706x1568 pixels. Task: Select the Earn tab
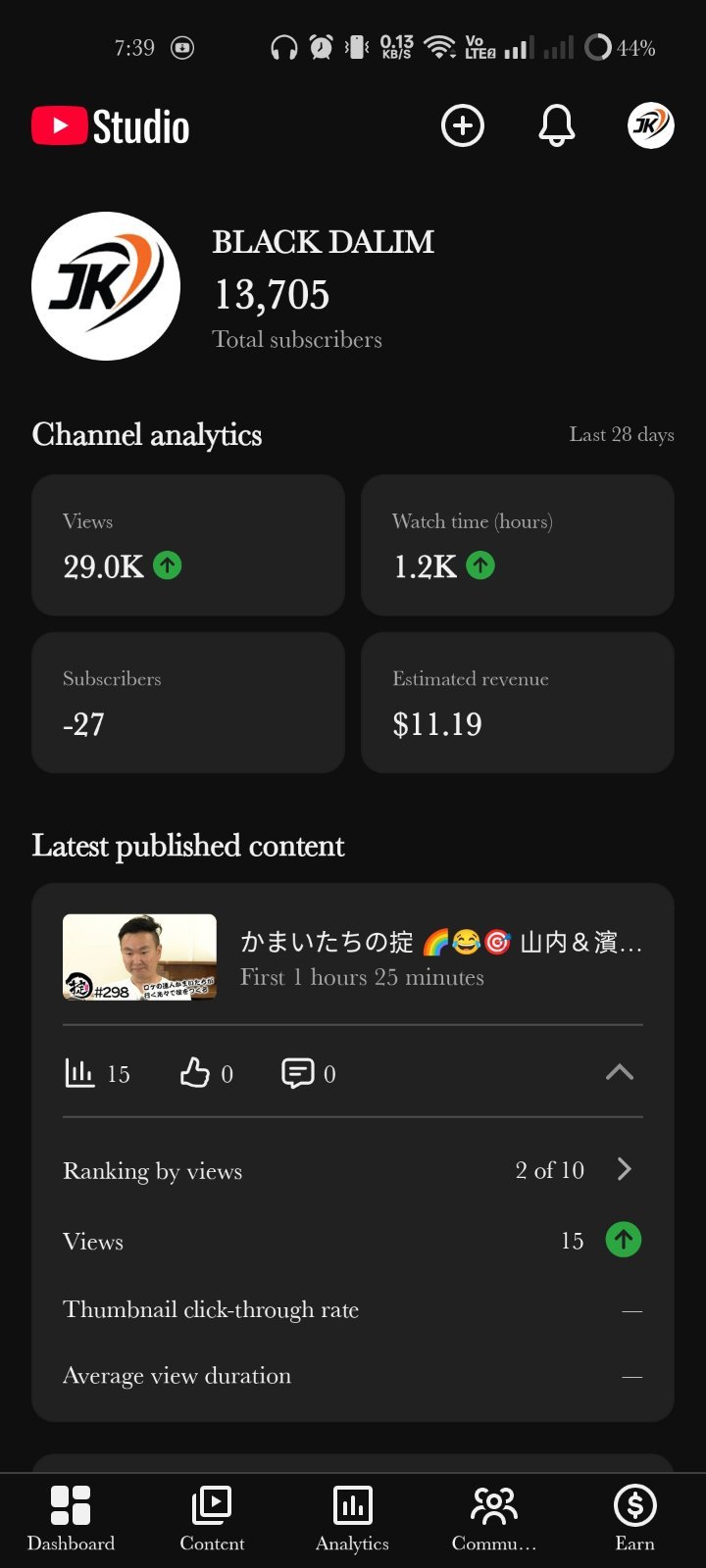click(x=635, y=1518)
